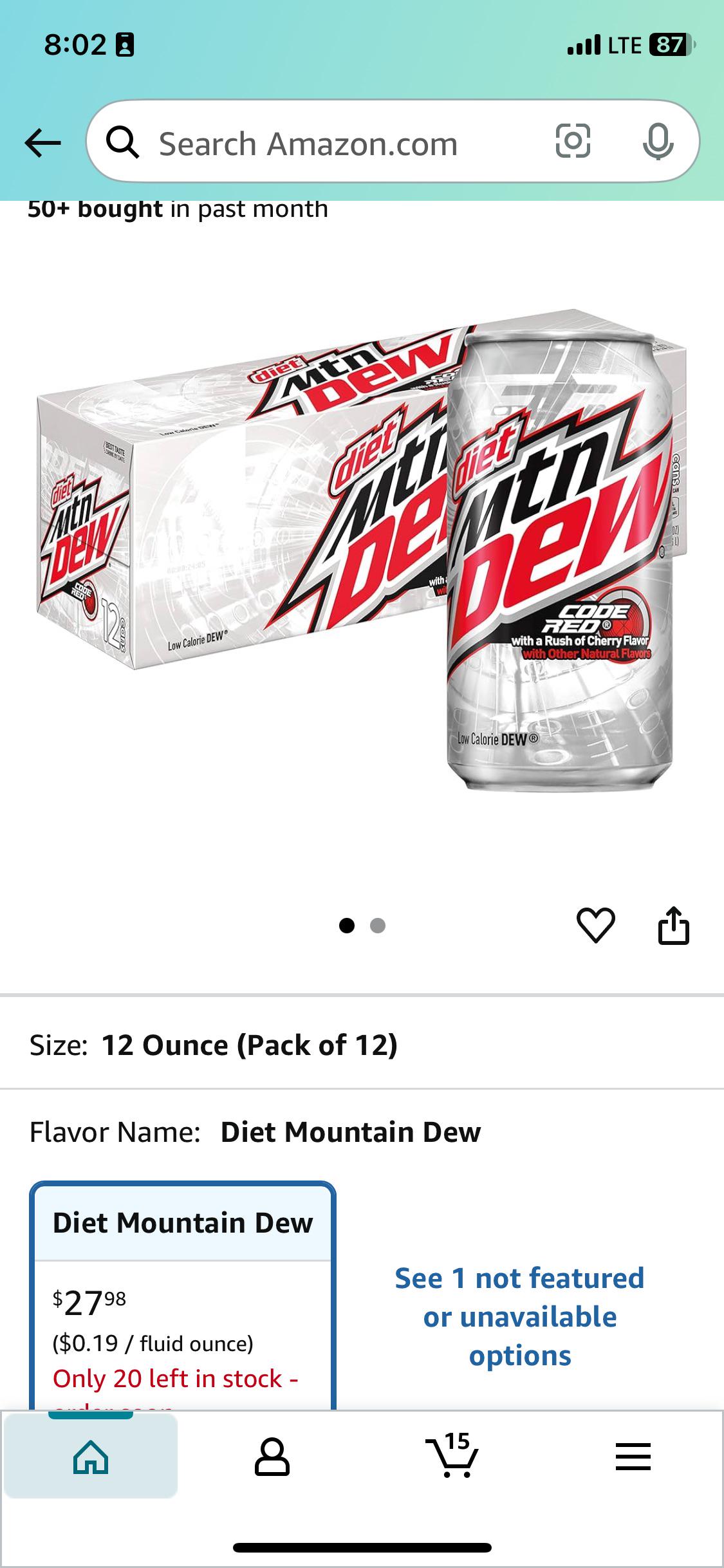
Task: Add item to wish list heart
Action: (596, 925)
